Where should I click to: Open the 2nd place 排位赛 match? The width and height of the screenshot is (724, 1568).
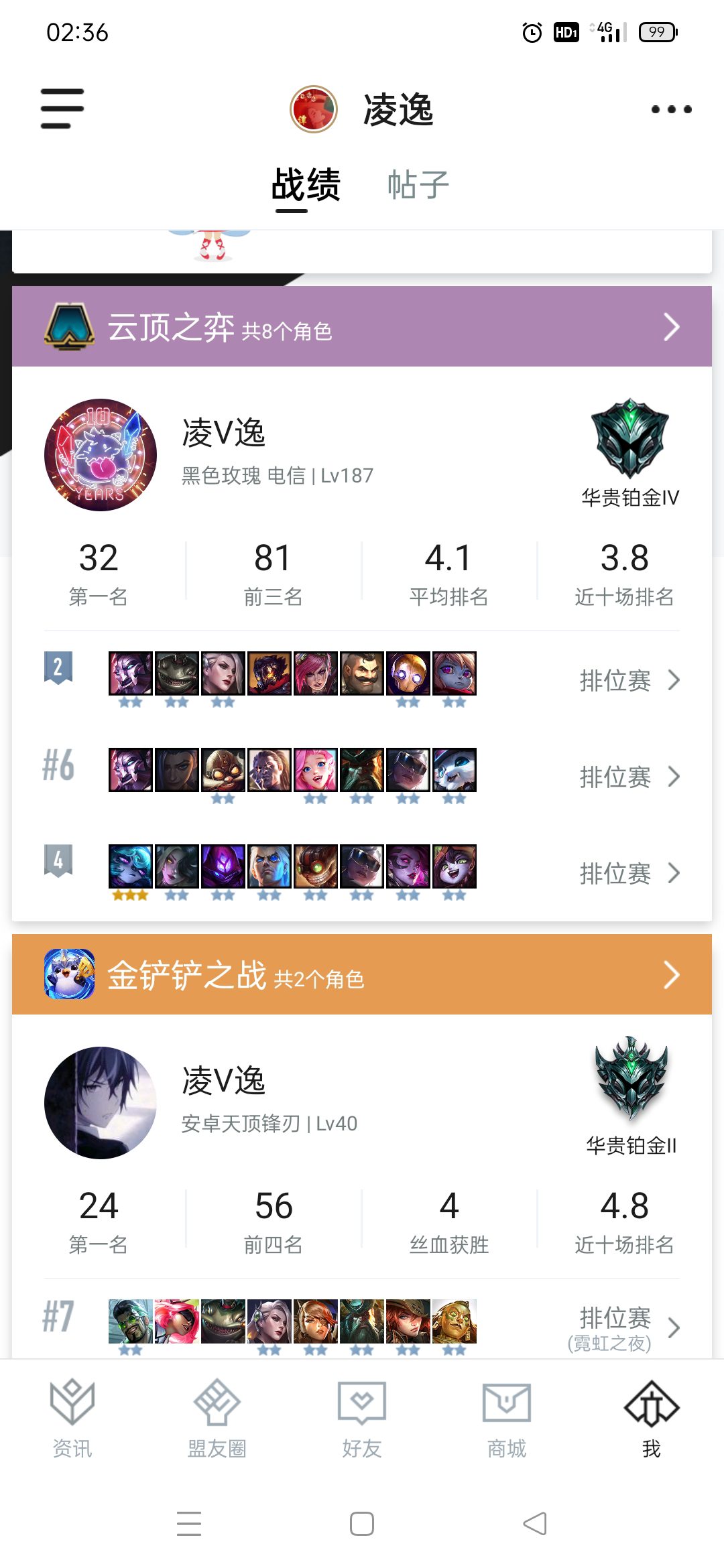(x=629, y=681)
